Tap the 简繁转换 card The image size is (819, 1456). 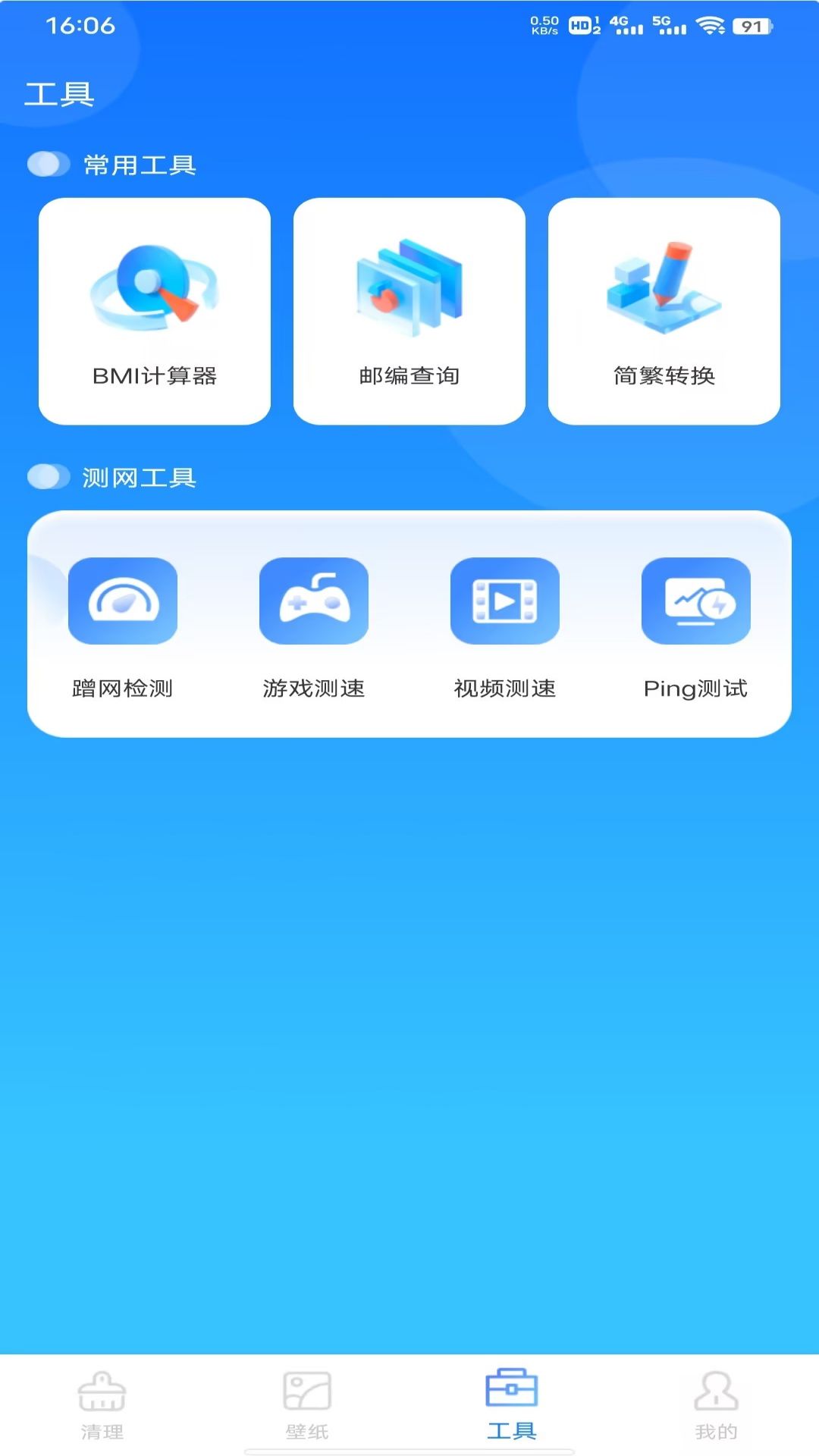coord(664,309)
